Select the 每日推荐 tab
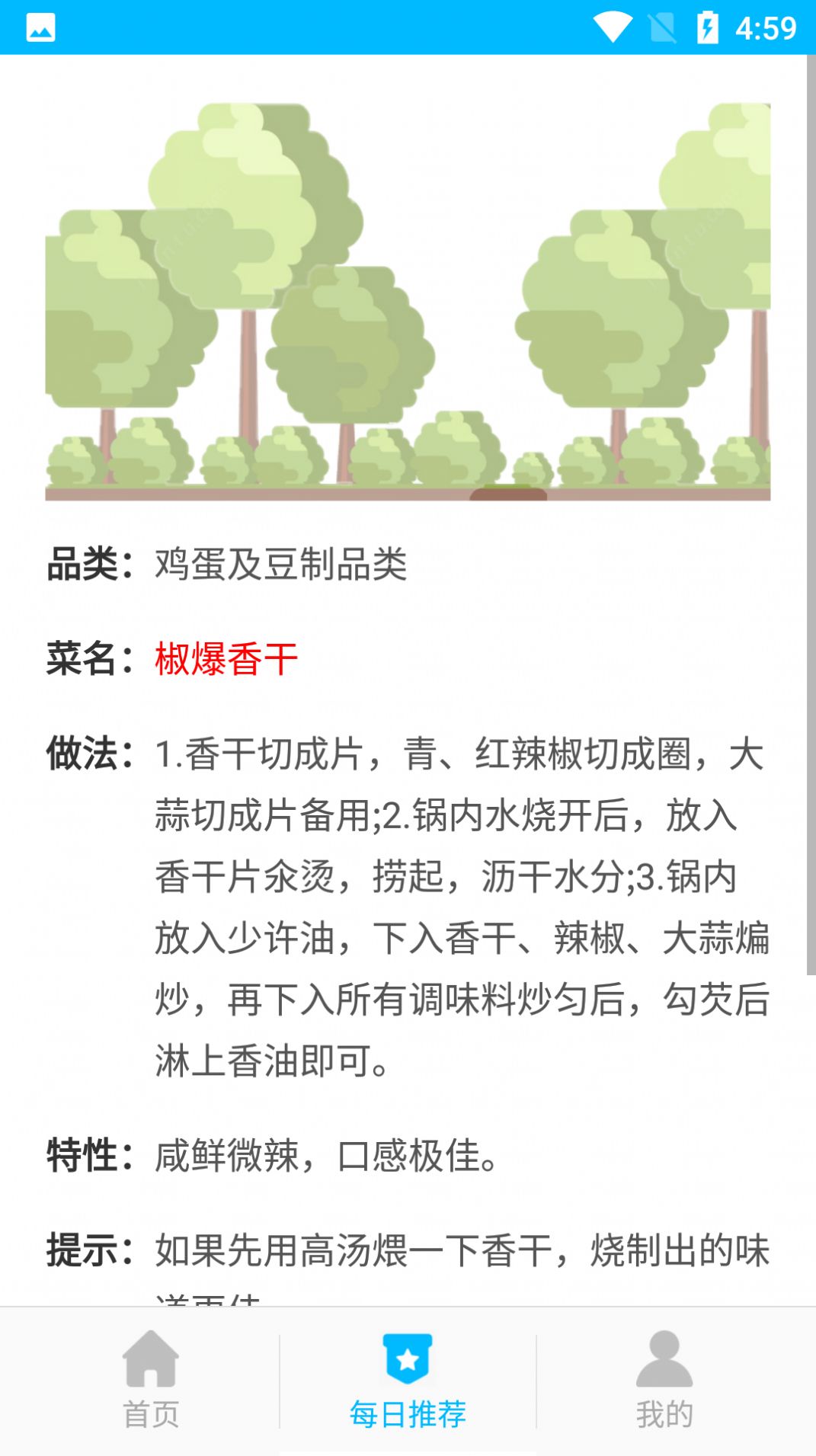Image resolution: width=816 pixels, height=1456 pixels. [x=408, y=1380]
